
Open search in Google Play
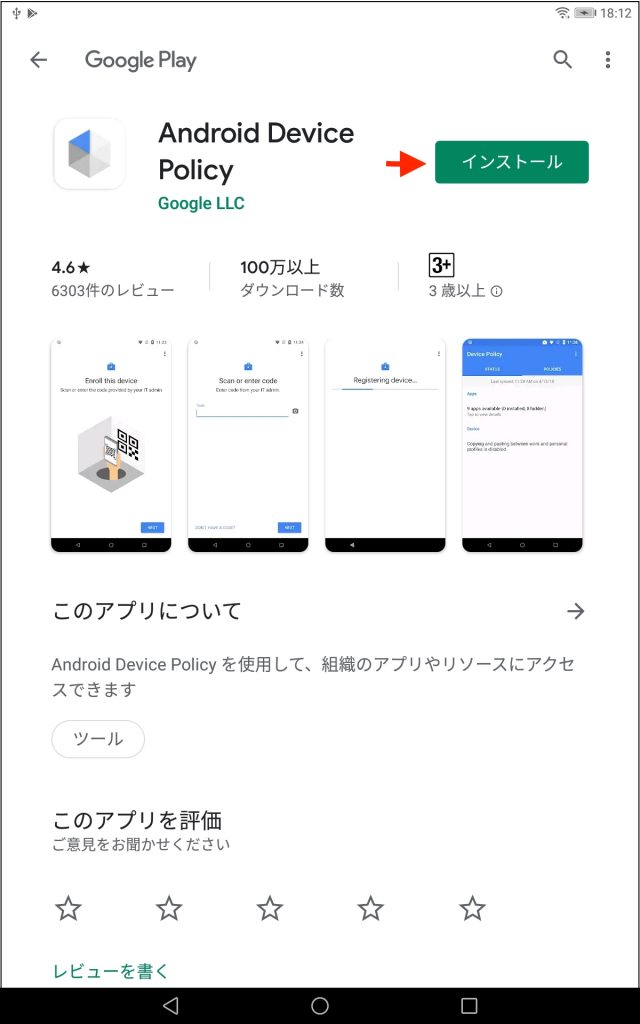pos(562,59)
